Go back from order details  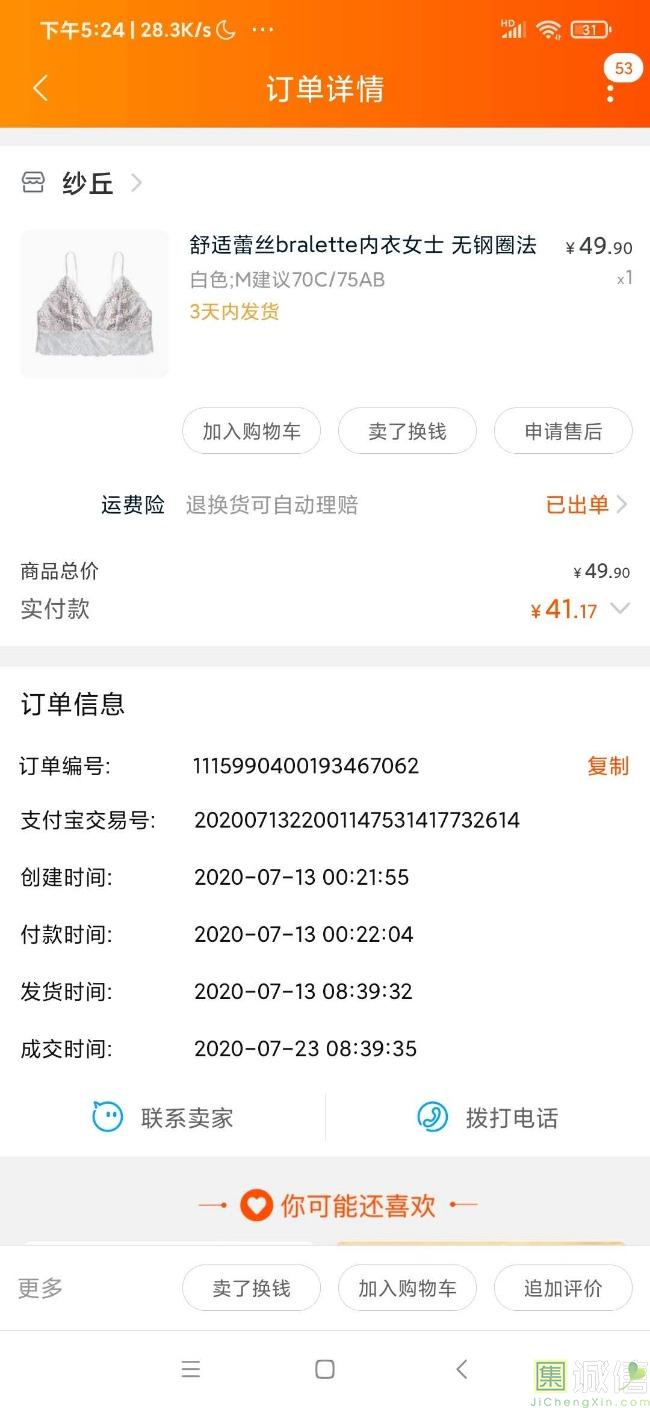click(x=40, y=89)
